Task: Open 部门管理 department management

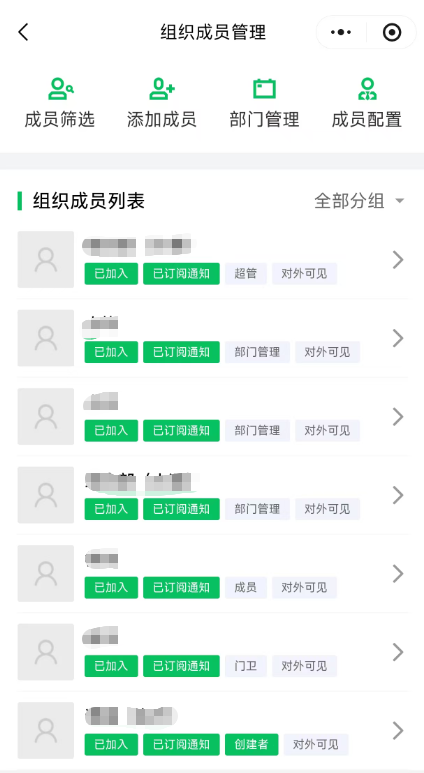Action: pos(264,103)
